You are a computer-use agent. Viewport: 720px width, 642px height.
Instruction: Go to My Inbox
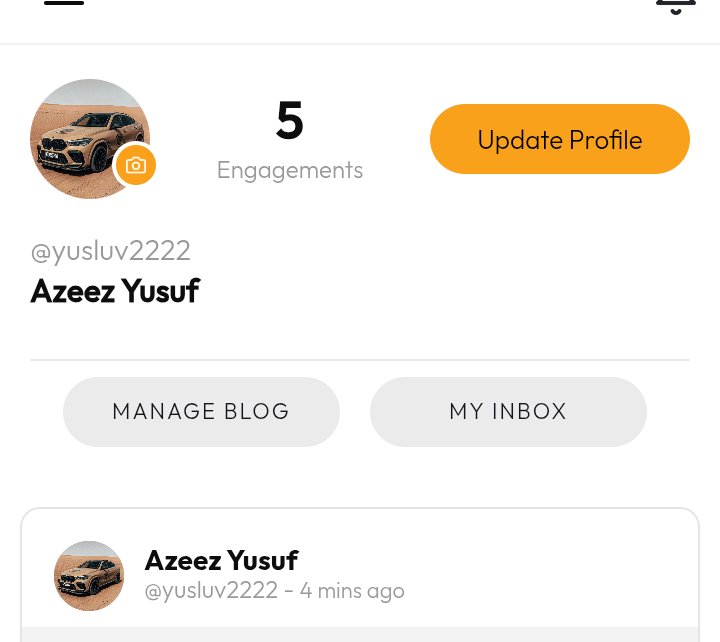point(508,411)
